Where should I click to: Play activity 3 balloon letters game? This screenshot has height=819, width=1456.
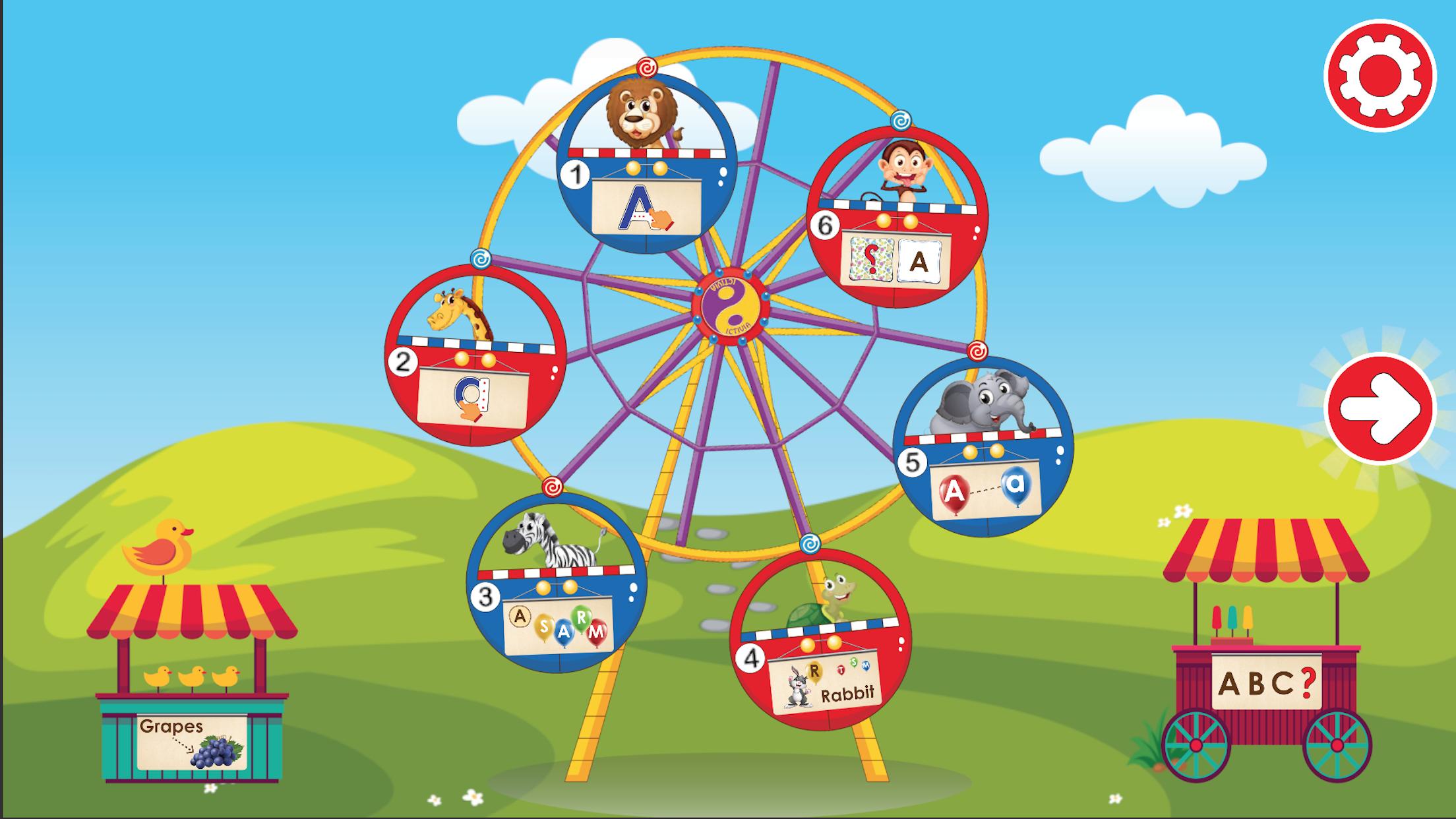coord(557,584)
